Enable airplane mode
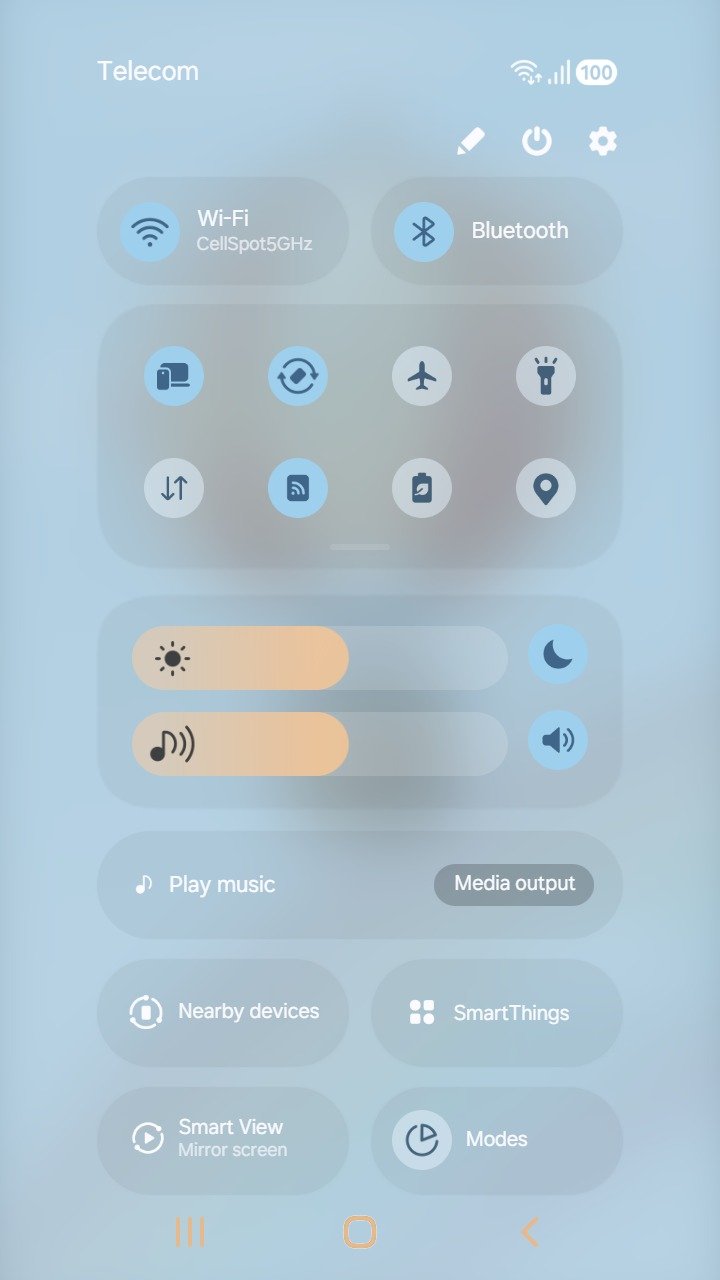Screen dimensions: 720x1280 (x=422, y=377)
